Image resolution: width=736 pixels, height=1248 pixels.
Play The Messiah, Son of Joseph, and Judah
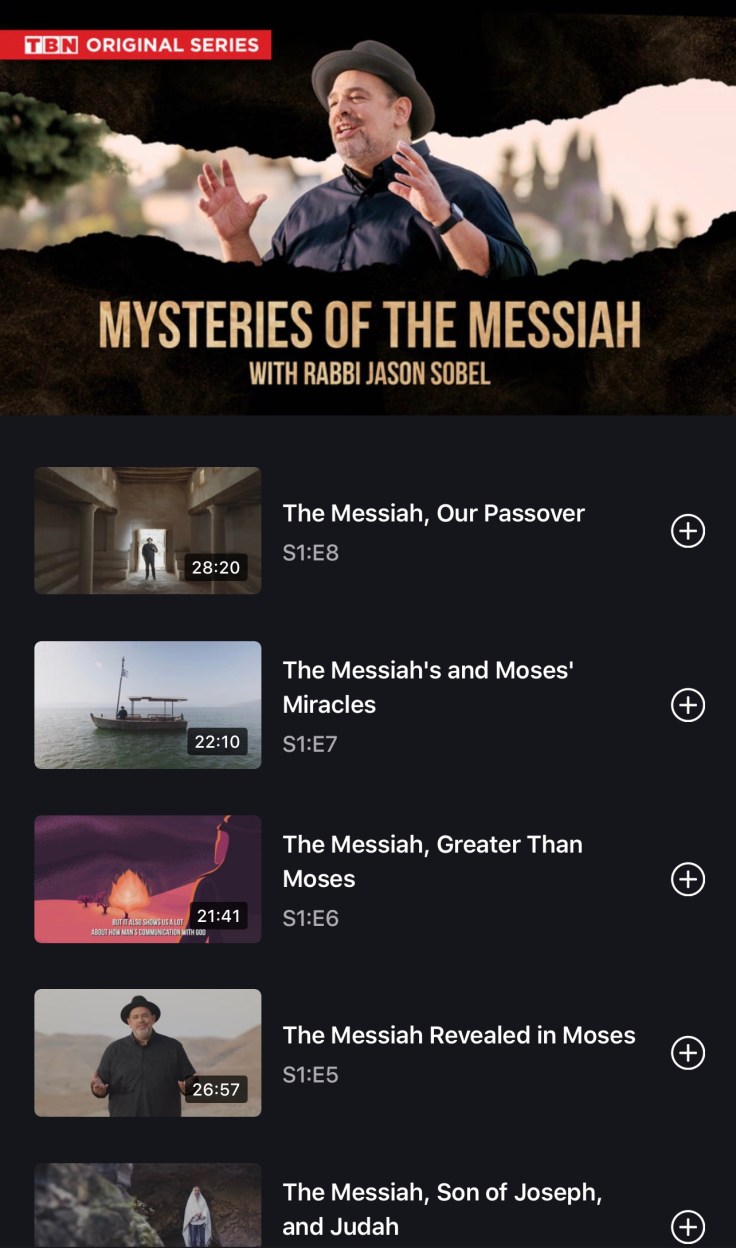[148, 1208]
